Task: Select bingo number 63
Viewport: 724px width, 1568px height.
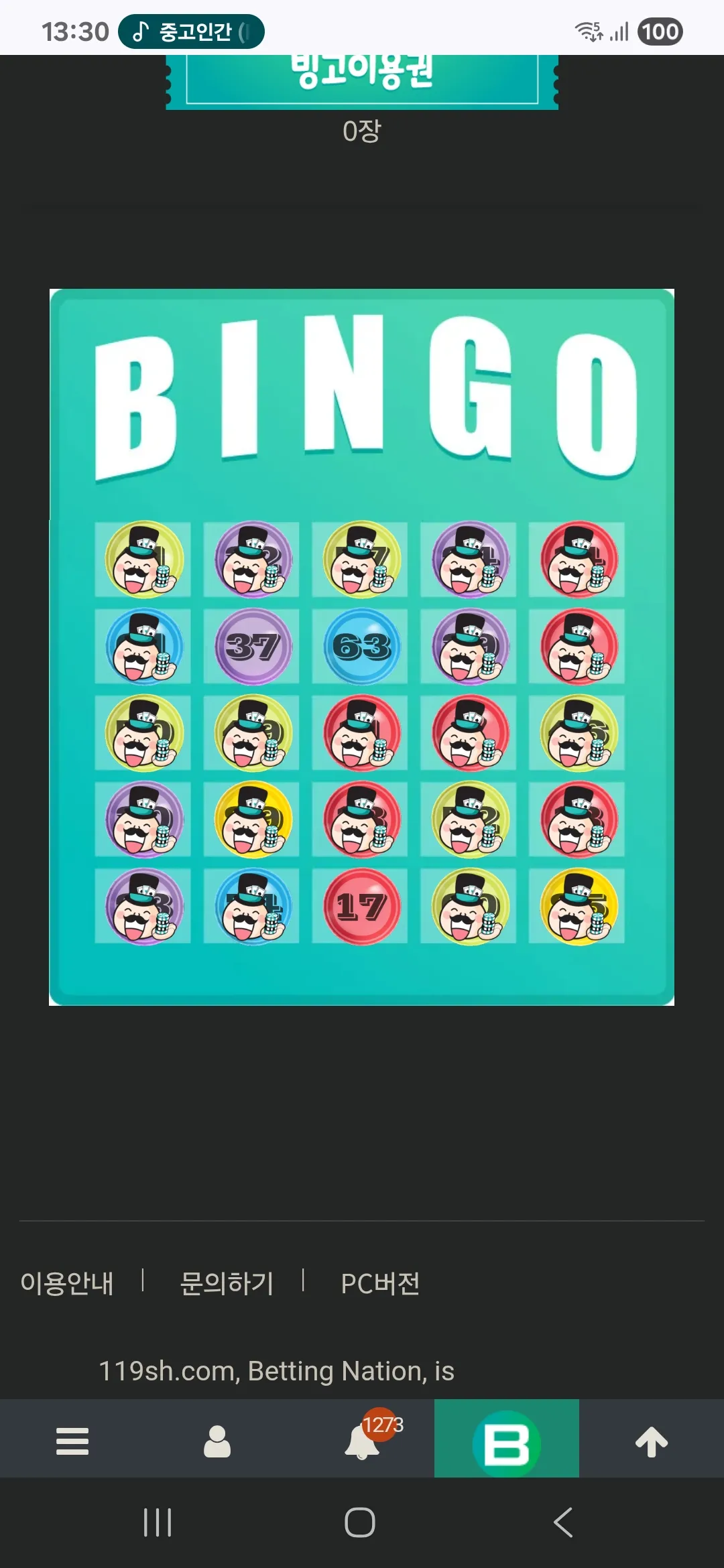Action: [362, 647]
